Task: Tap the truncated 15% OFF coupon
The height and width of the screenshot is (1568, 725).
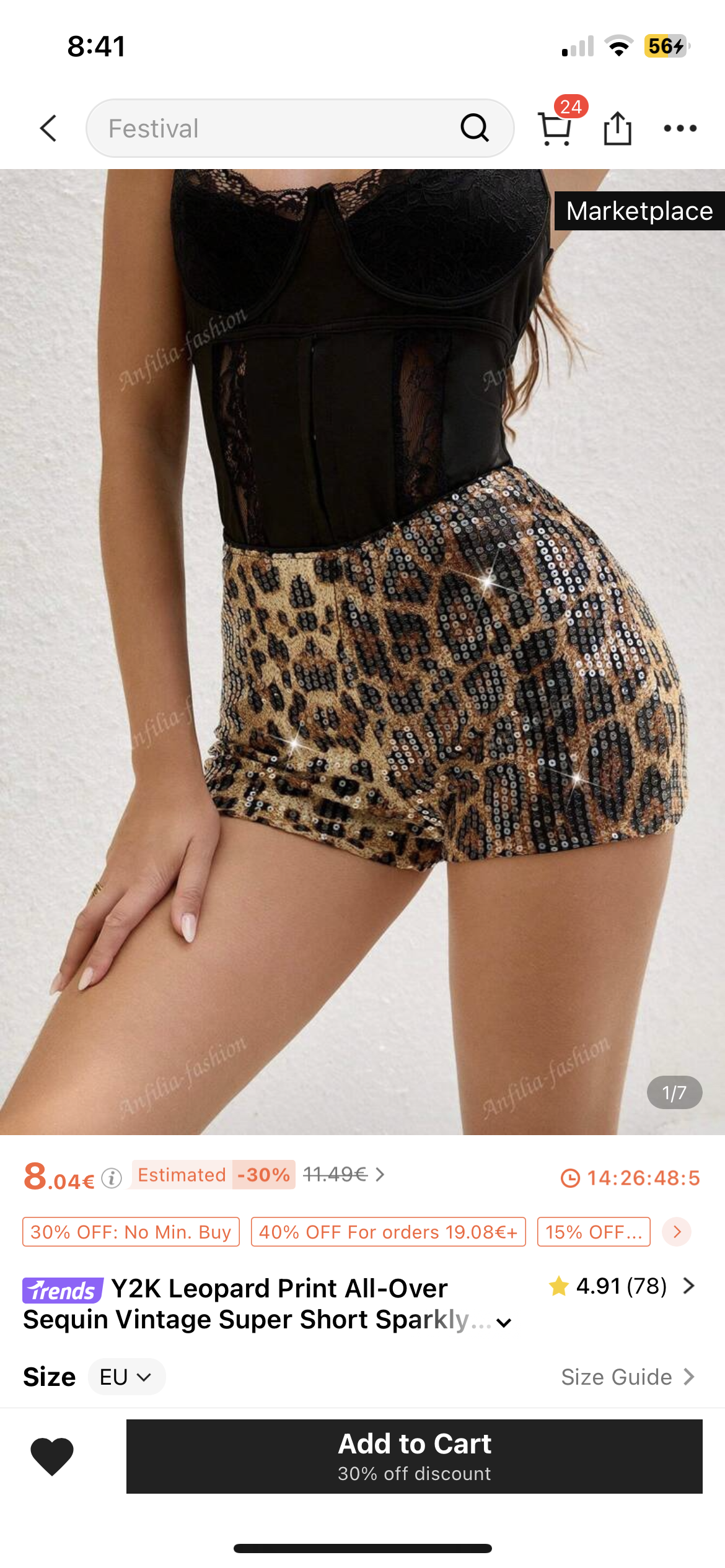Action: pos(593,1232)
